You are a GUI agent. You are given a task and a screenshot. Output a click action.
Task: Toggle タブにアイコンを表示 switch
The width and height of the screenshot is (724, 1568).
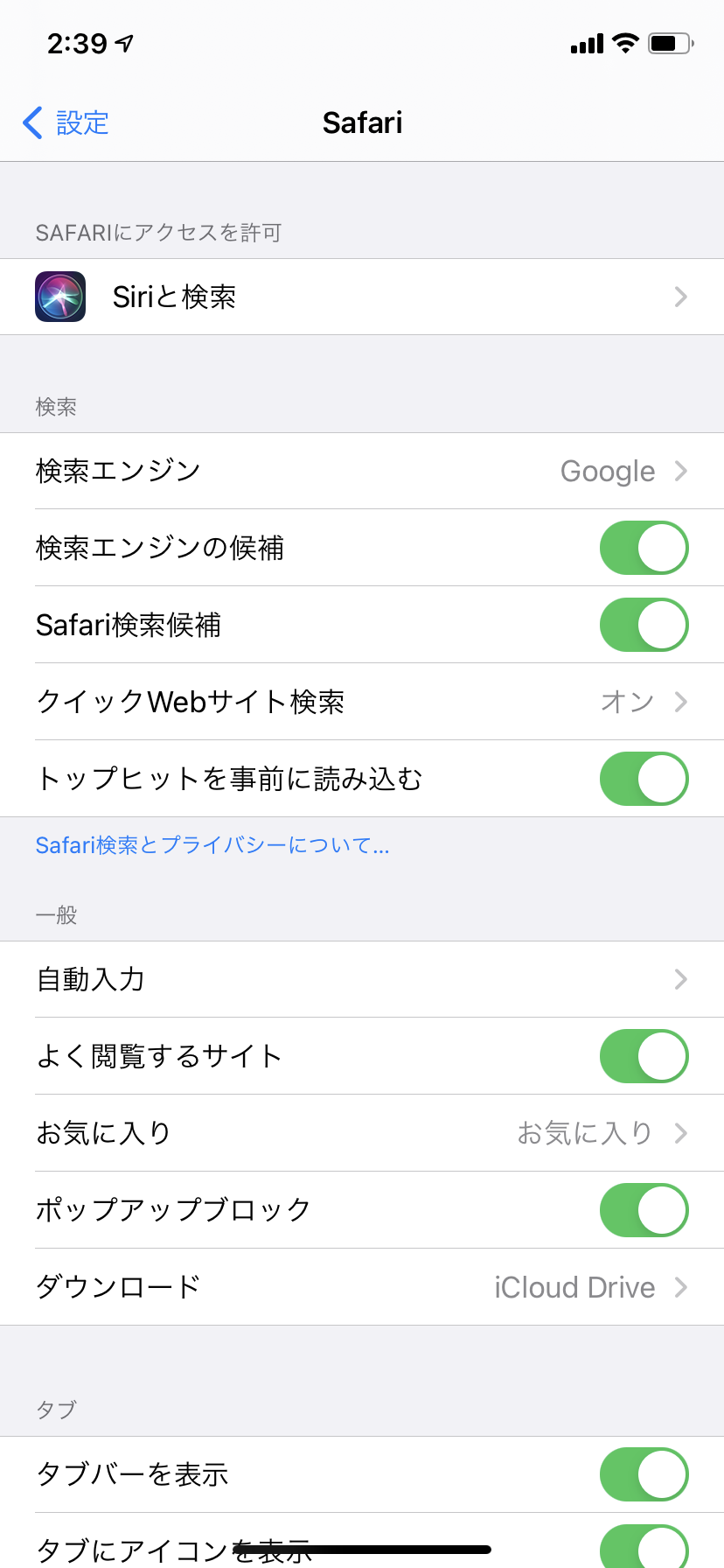(x=644, y=1547)
